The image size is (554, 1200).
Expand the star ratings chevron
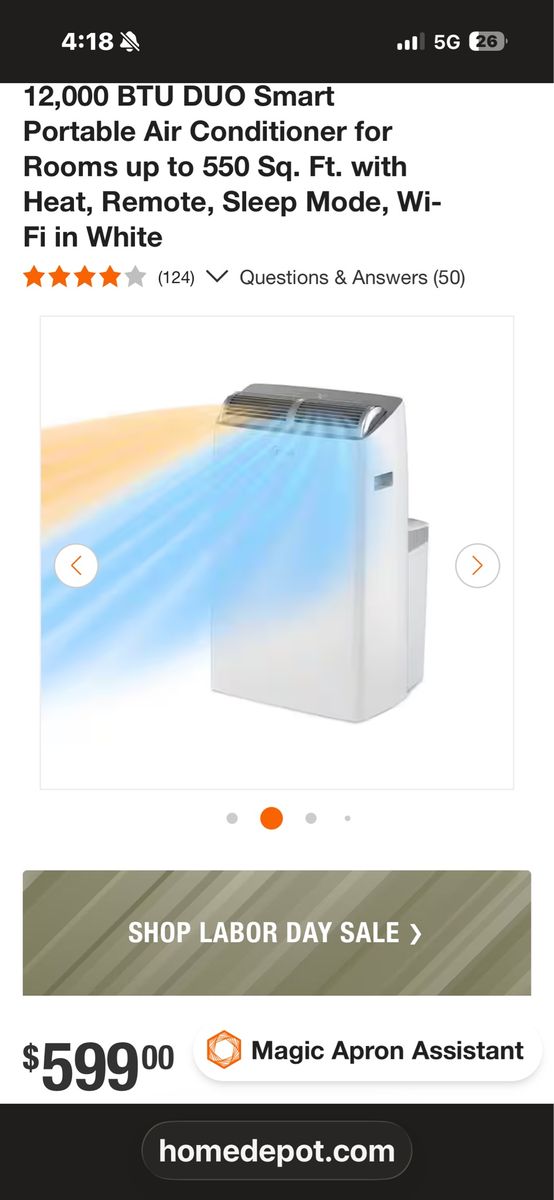217,277
